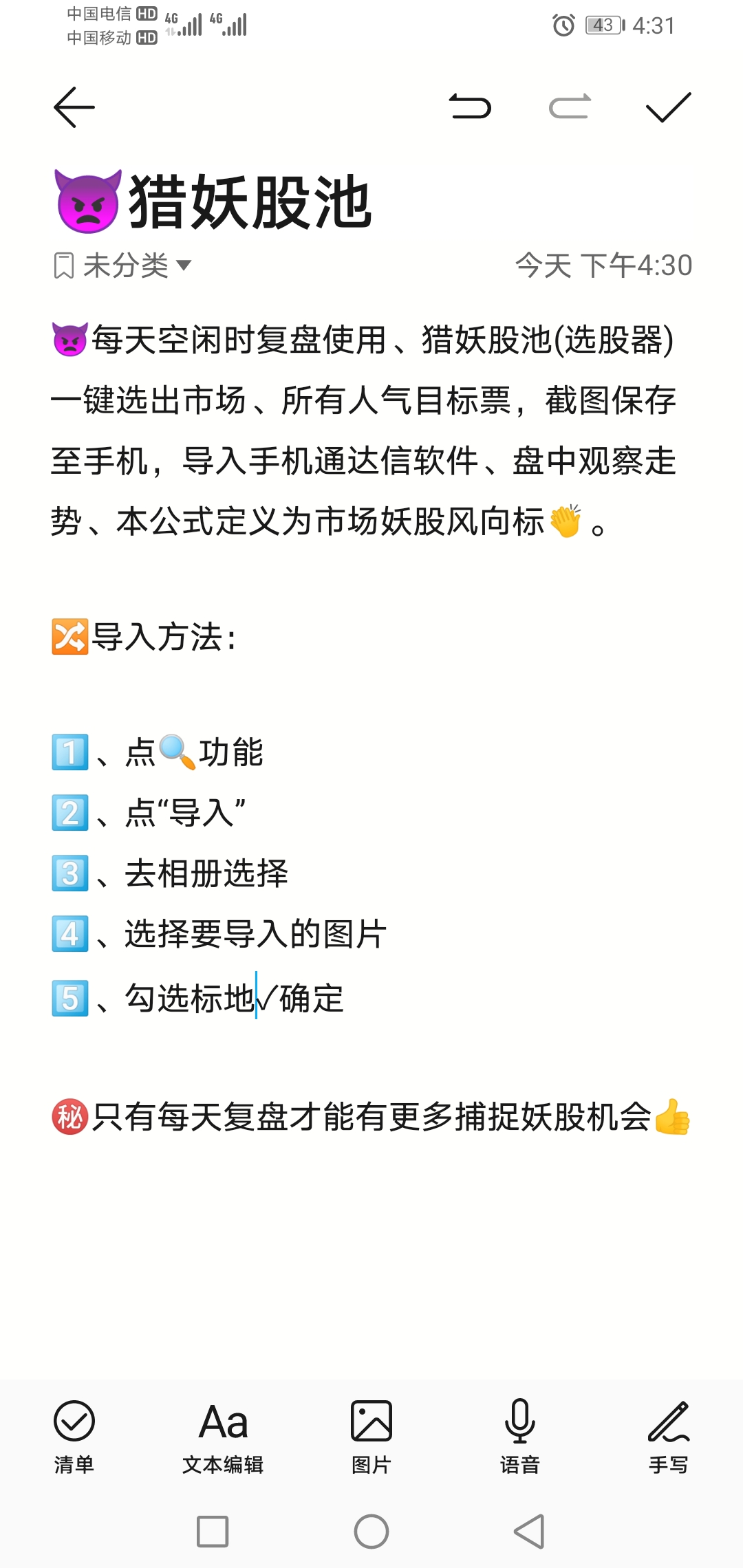Viewport: 743px width, 1568px height.
Task: Save the note with the checkmark
Action: [x=668, y=107]
